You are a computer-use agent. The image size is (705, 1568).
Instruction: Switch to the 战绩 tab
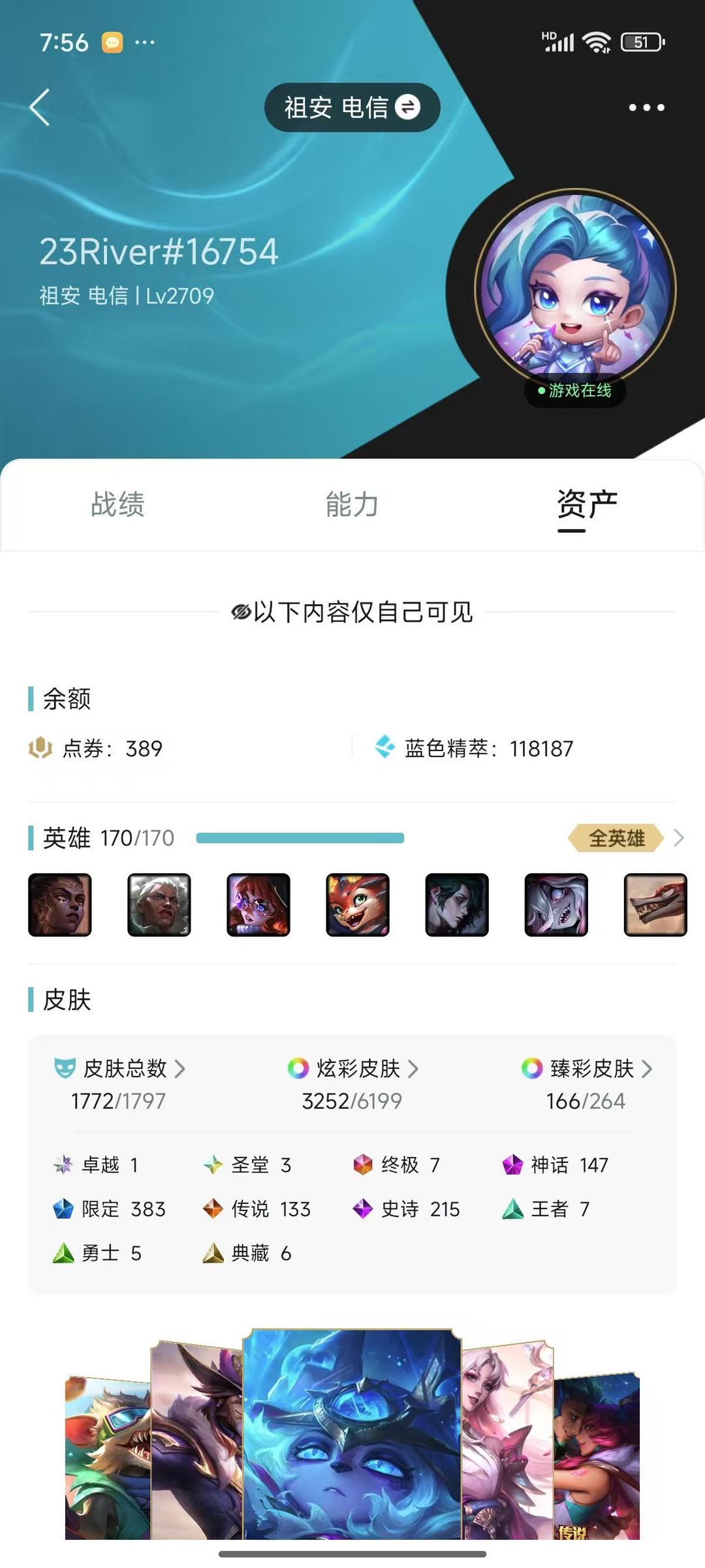[117, 504]
